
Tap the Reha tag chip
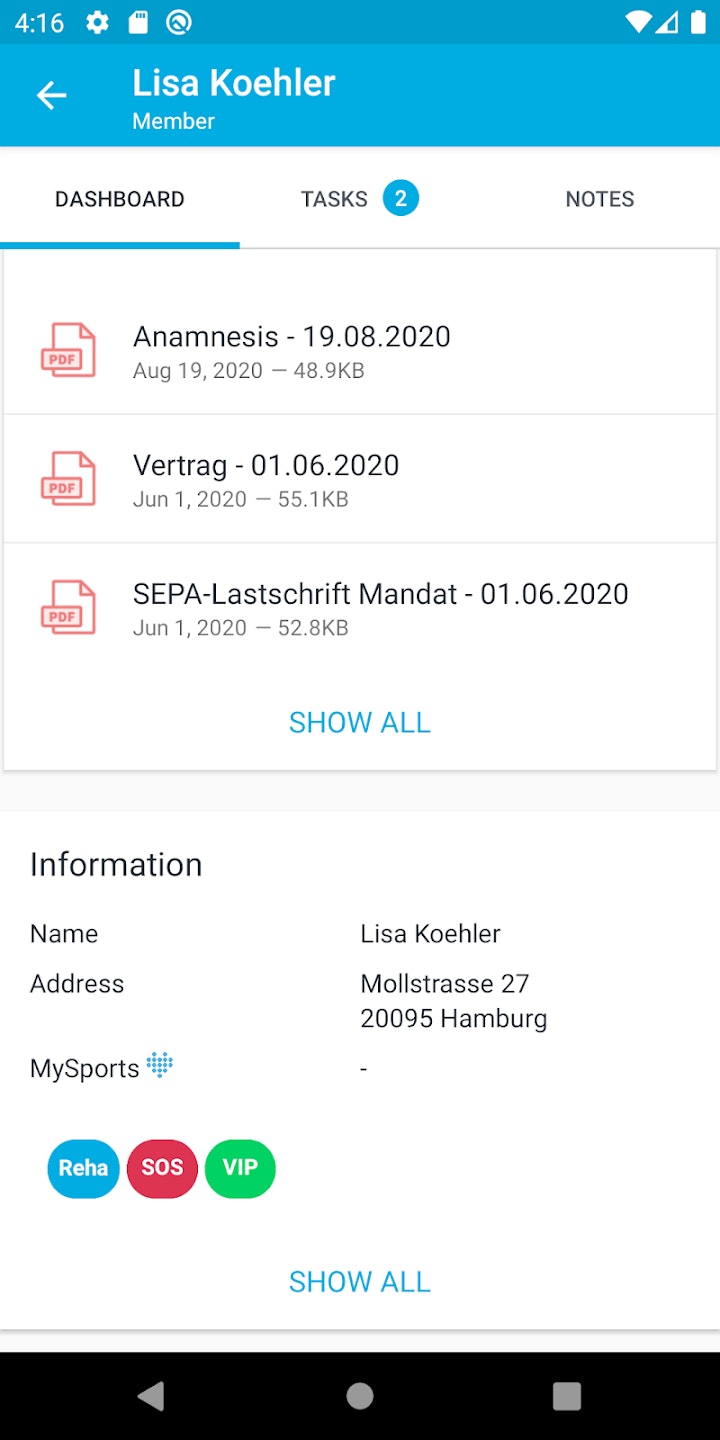pos(83,1168)
